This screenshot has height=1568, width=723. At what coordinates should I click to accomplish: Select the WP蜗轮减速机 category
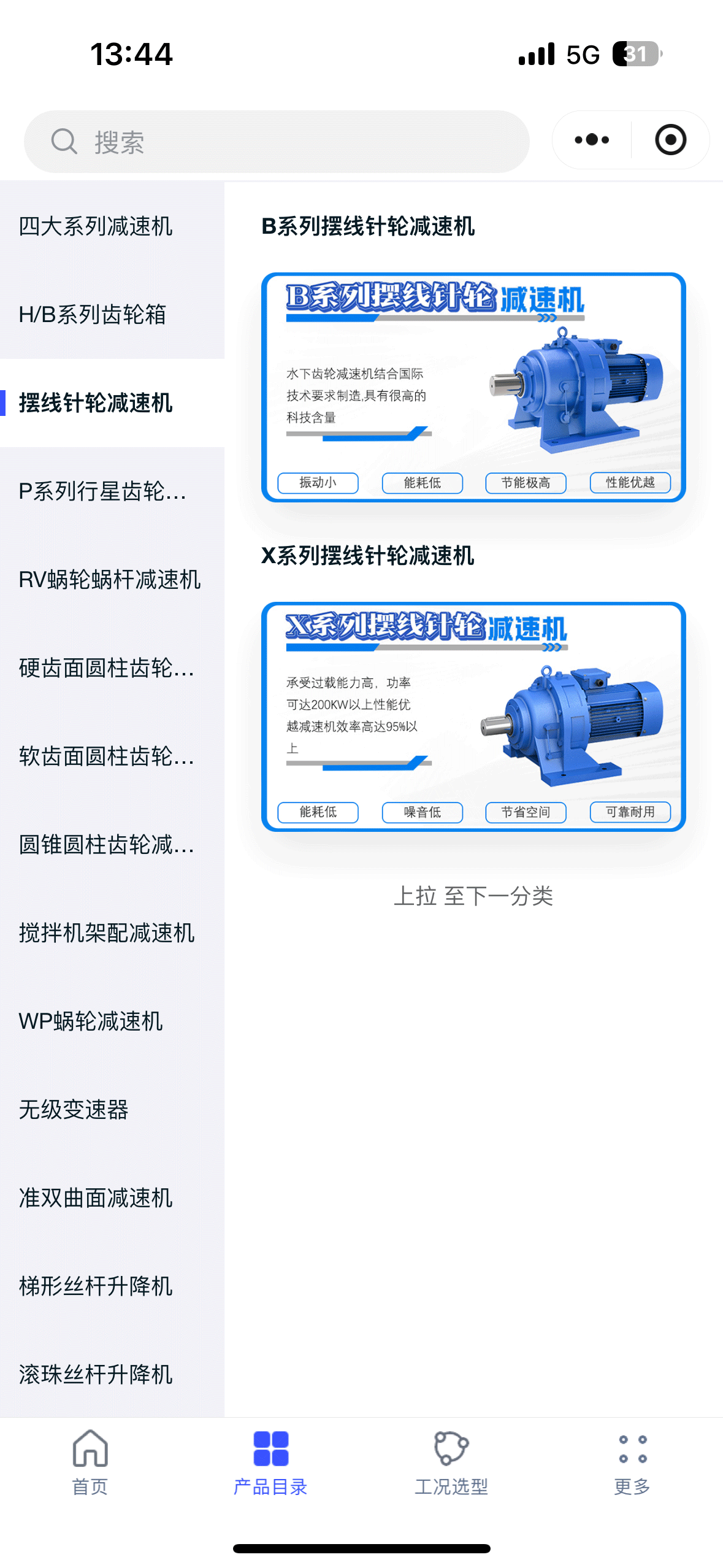tap(90, 1021)
